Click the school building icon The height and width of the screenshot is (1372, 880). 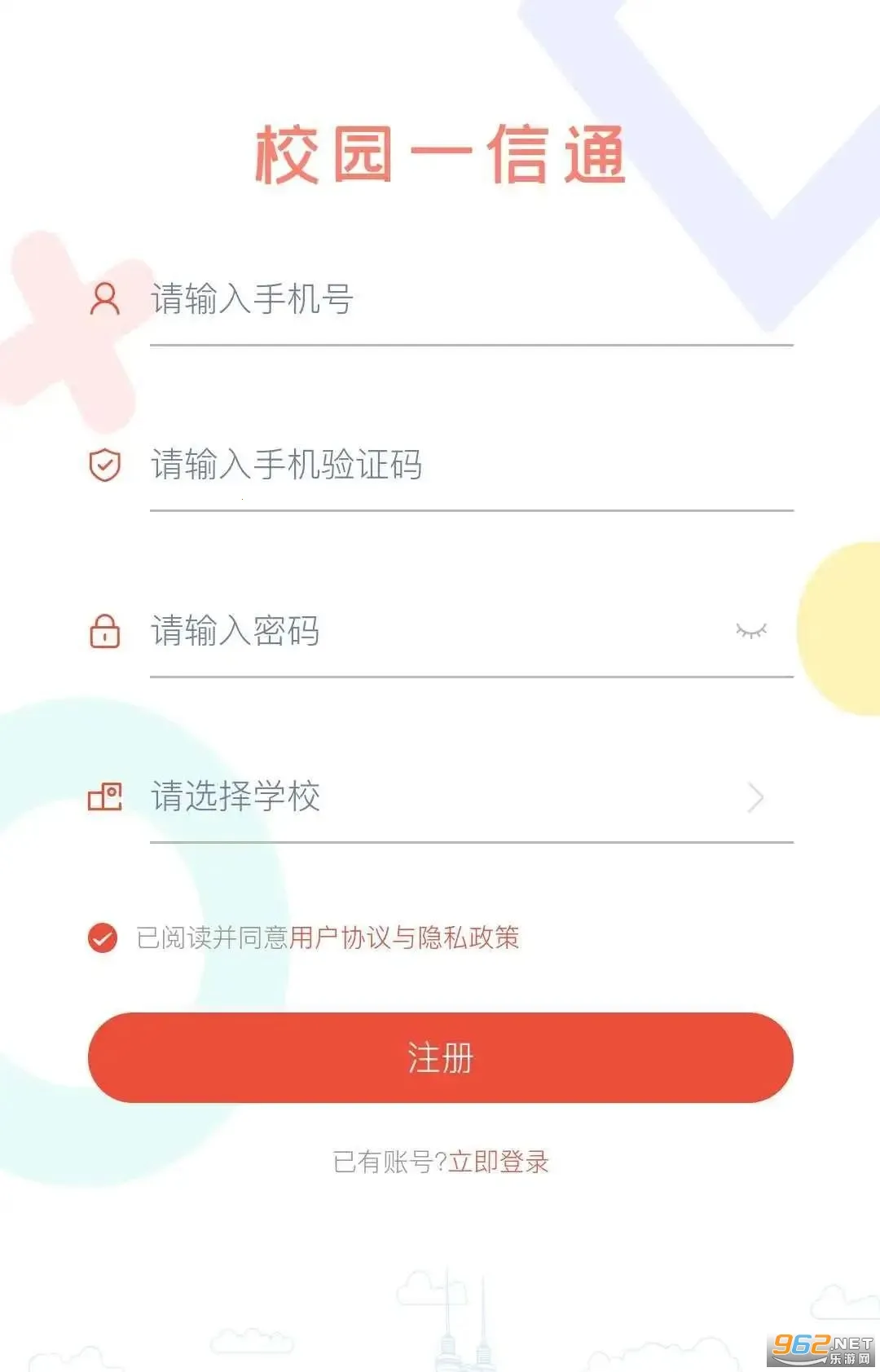(104, 796)
